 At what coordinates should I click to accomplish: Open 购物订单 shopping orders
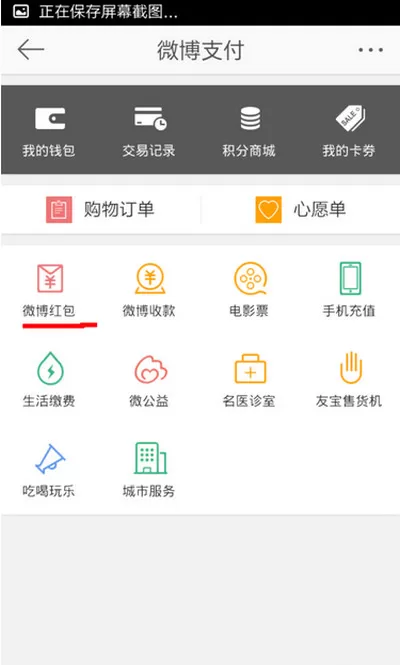[101, 210]
